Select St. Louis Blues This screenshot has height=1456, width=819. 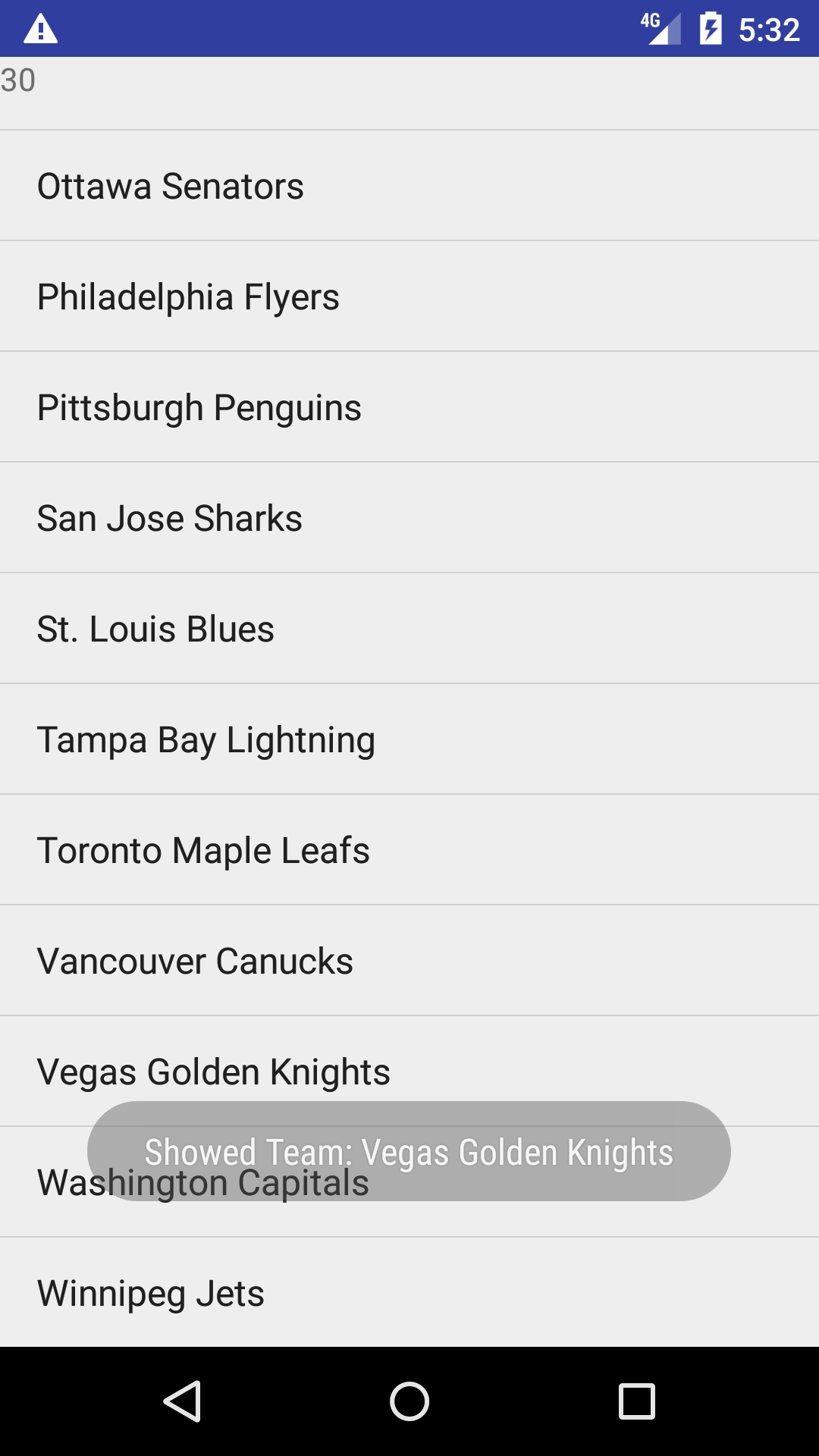[x=155, y=629]
